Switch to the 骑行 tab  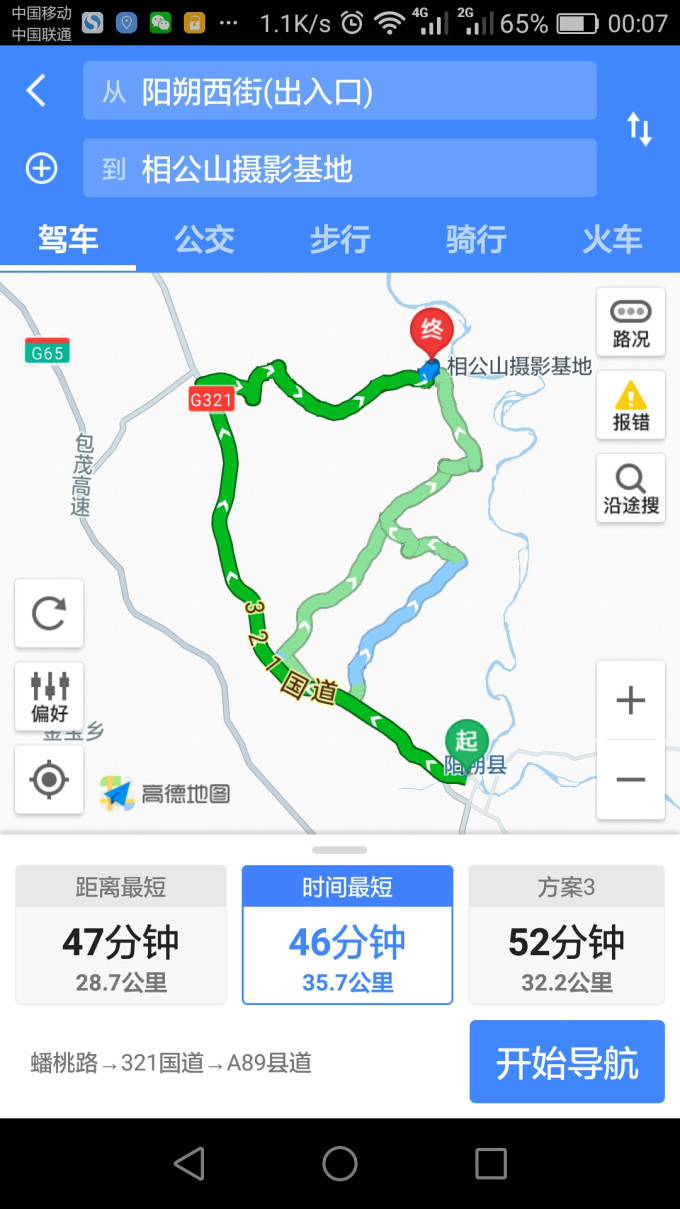(476, 239)
